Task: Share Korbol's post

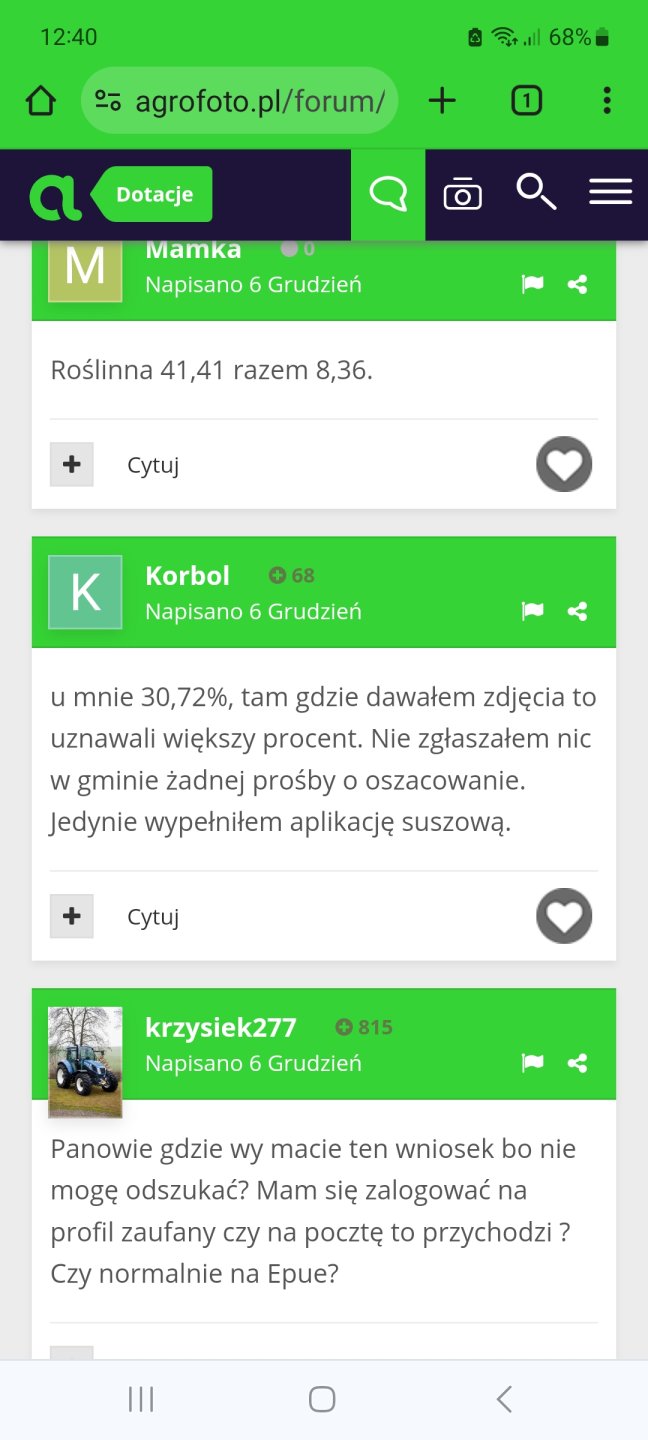Action: point(577,611)
